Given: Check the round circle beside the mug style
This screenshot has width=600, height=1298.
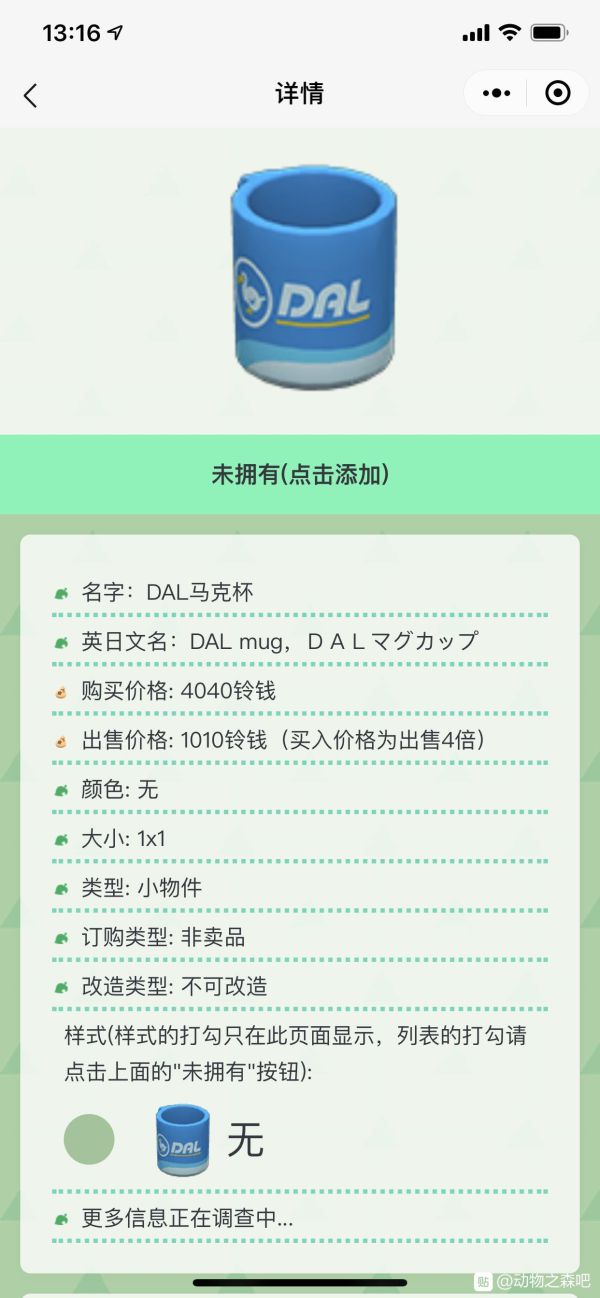Looking at the screenshot, I should coord(89,1139).
